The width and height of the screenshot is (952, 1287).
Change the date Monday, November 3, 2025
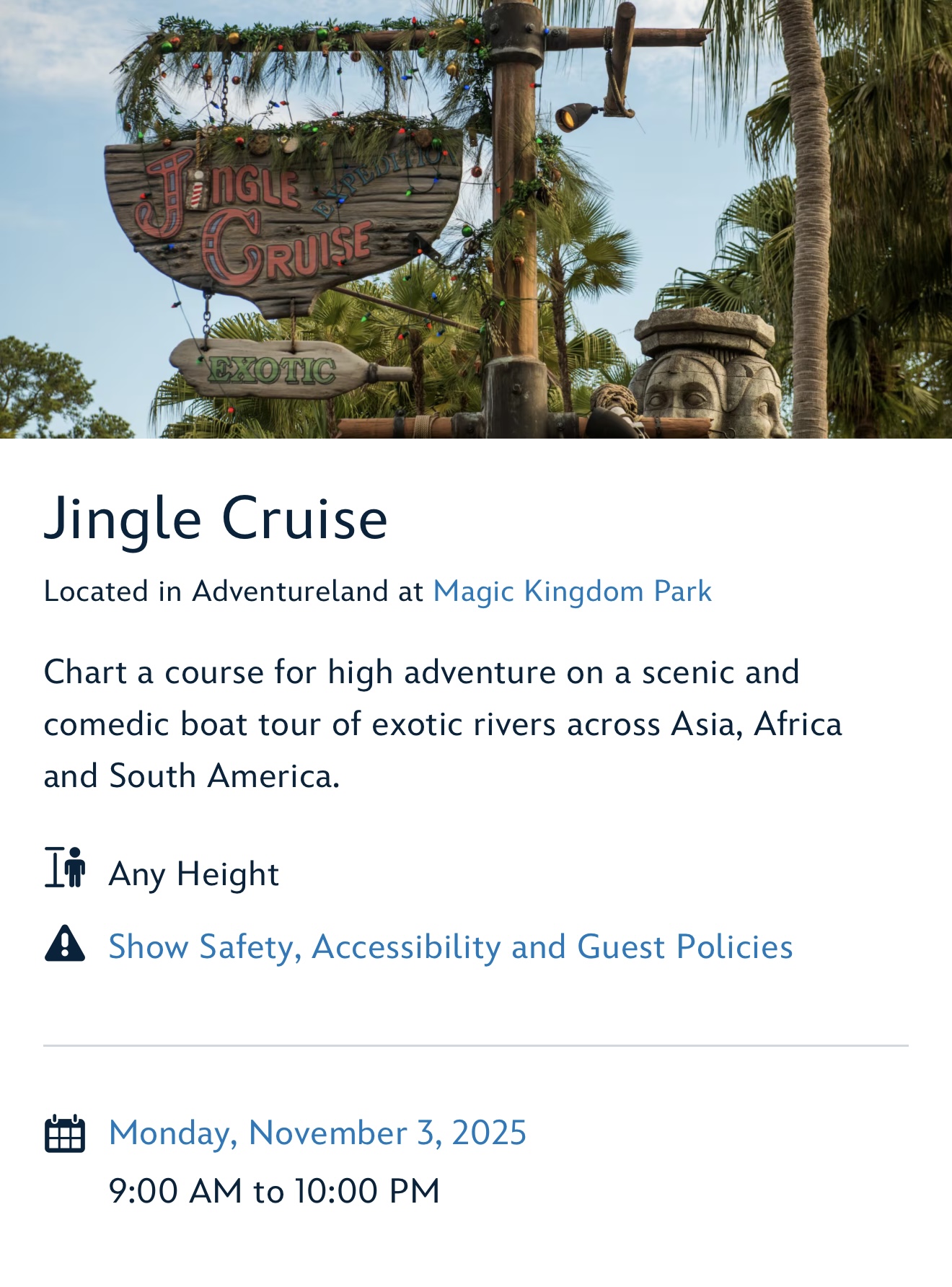[317, 1133]
